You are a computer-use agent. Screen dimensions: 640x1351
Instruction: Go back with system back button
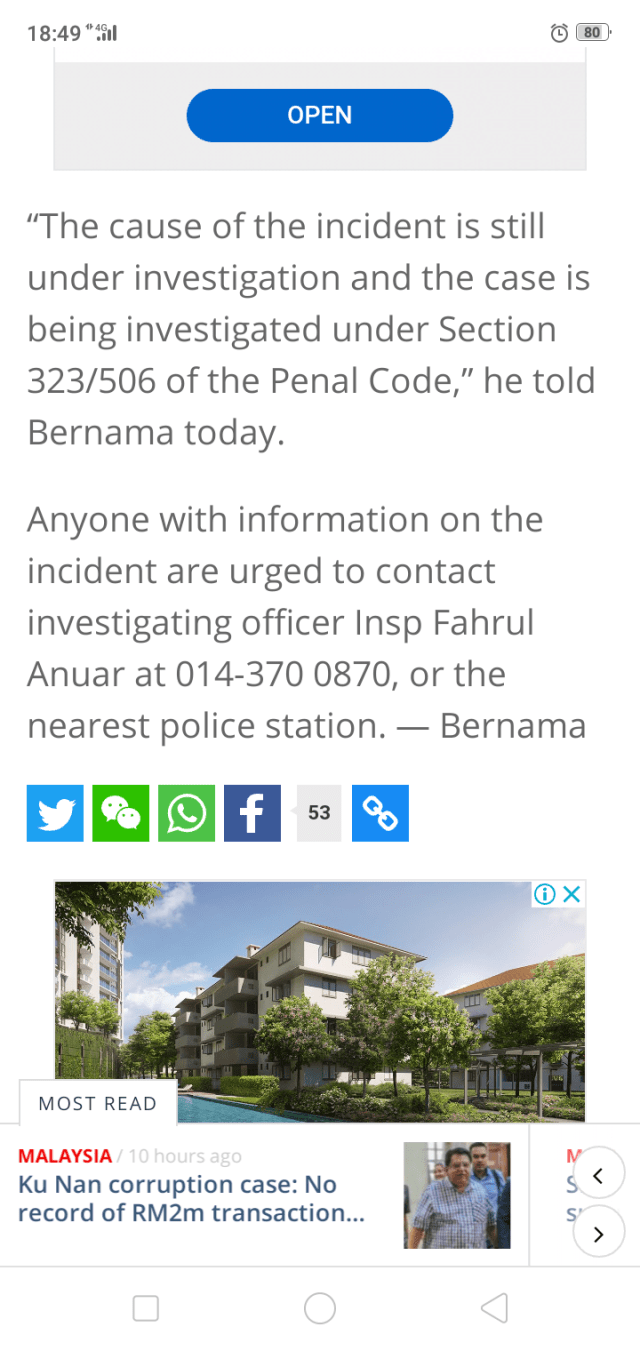493,1308
